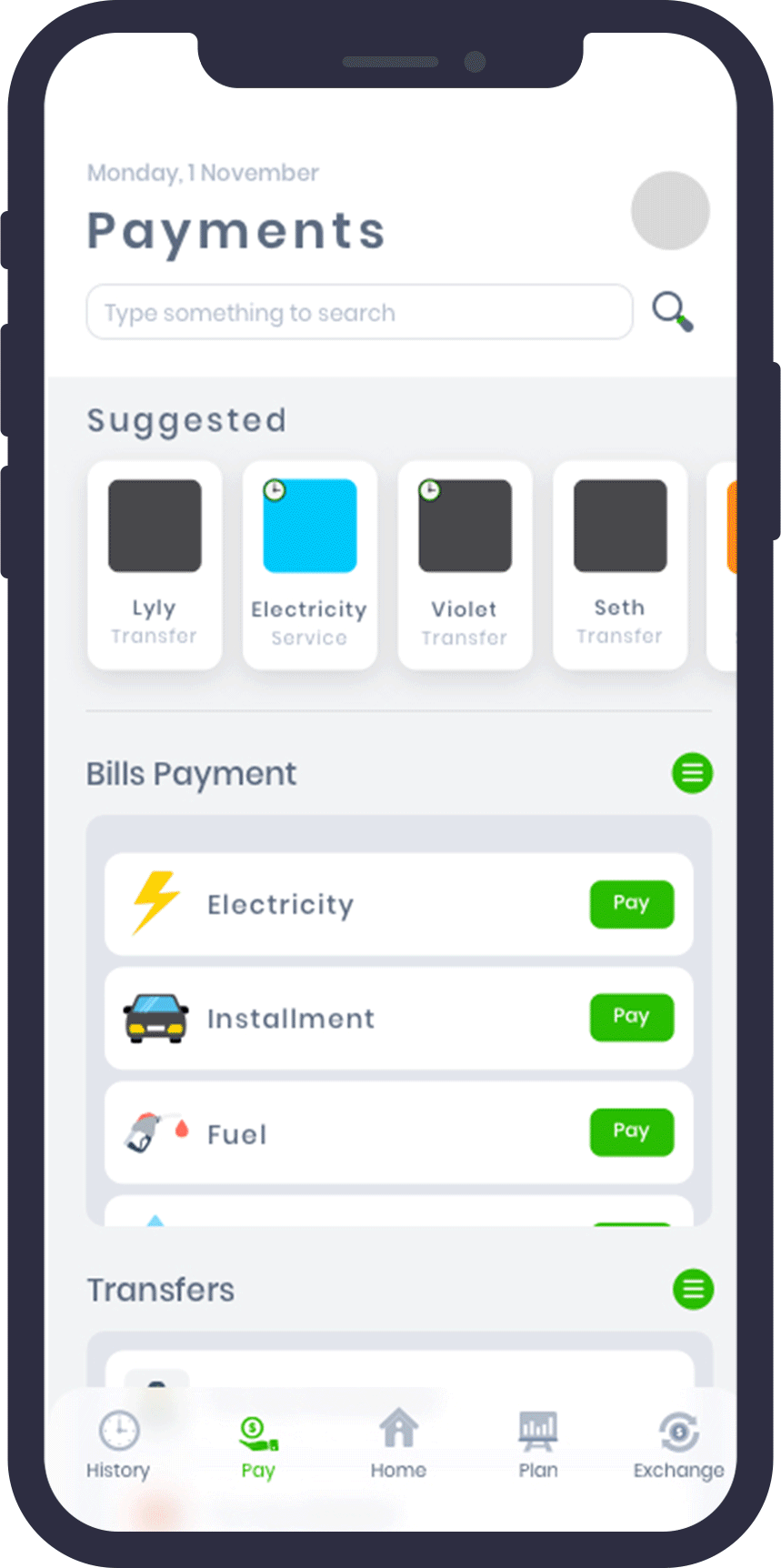Tap the magnifier search icon
Screen dimensions: 781x1568
[x=673, y=312]
